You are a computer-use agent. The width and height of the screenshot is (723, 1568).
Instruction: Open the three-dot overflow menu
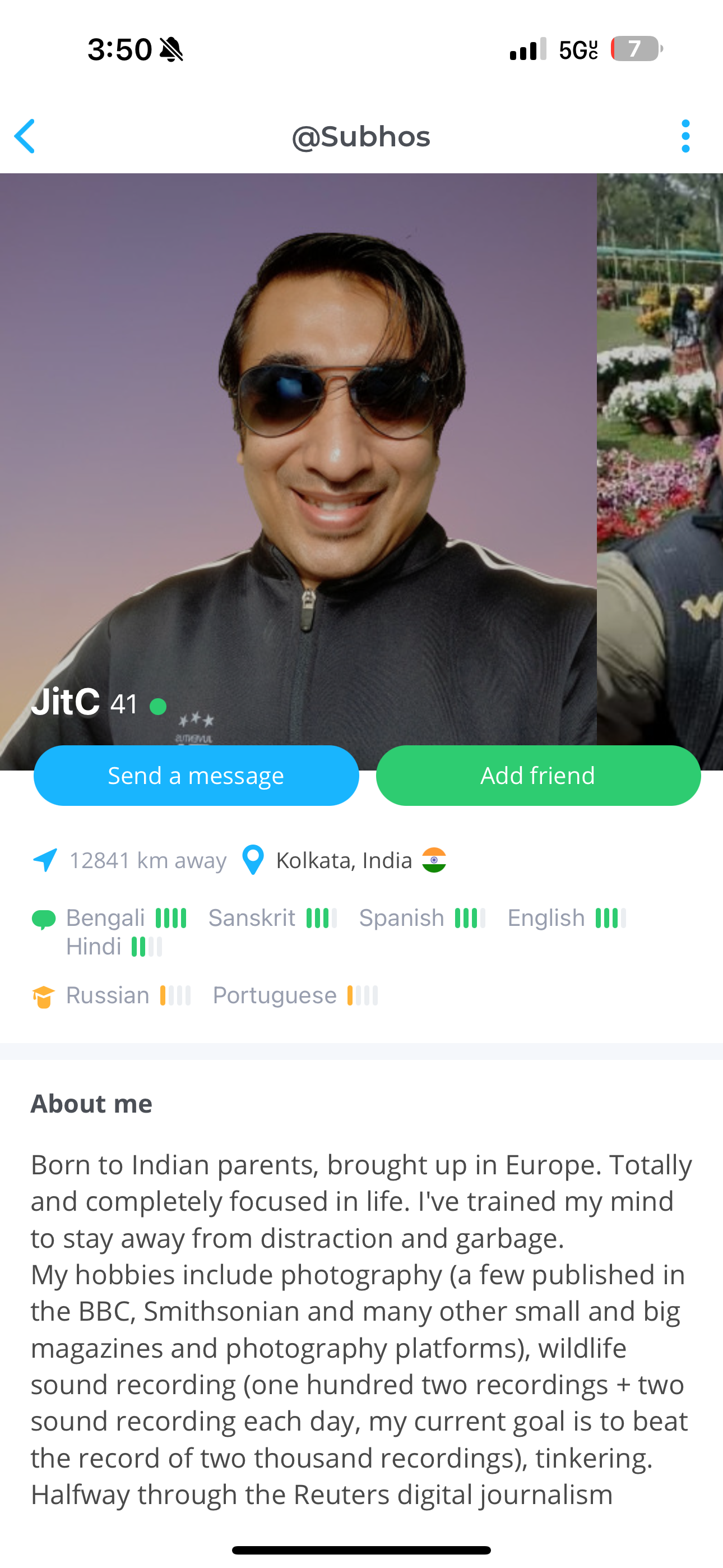pyautogui.click(x=685, y=136)
